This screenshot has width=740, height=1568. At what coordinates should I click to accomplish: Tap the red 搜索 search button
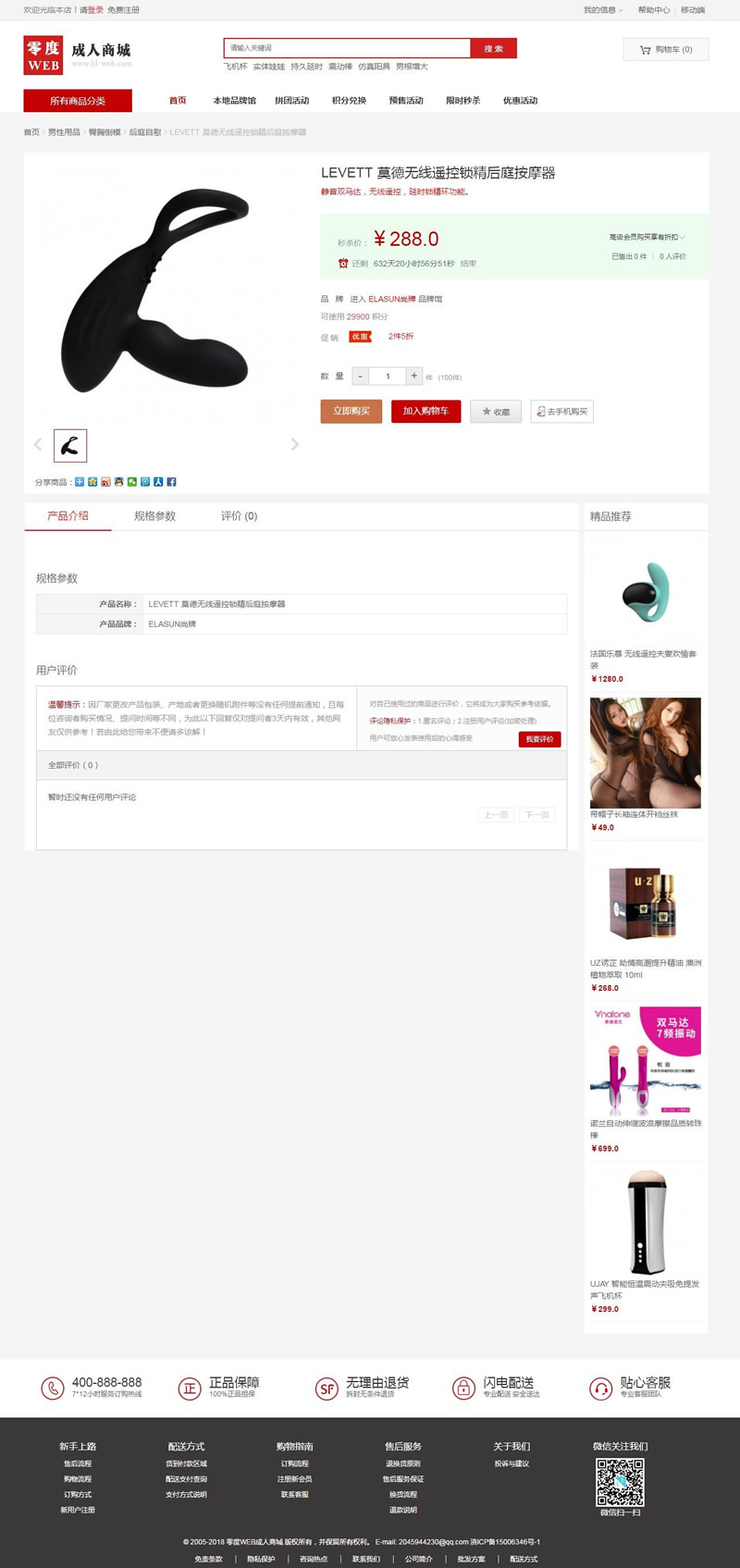[x=493, y=48]
